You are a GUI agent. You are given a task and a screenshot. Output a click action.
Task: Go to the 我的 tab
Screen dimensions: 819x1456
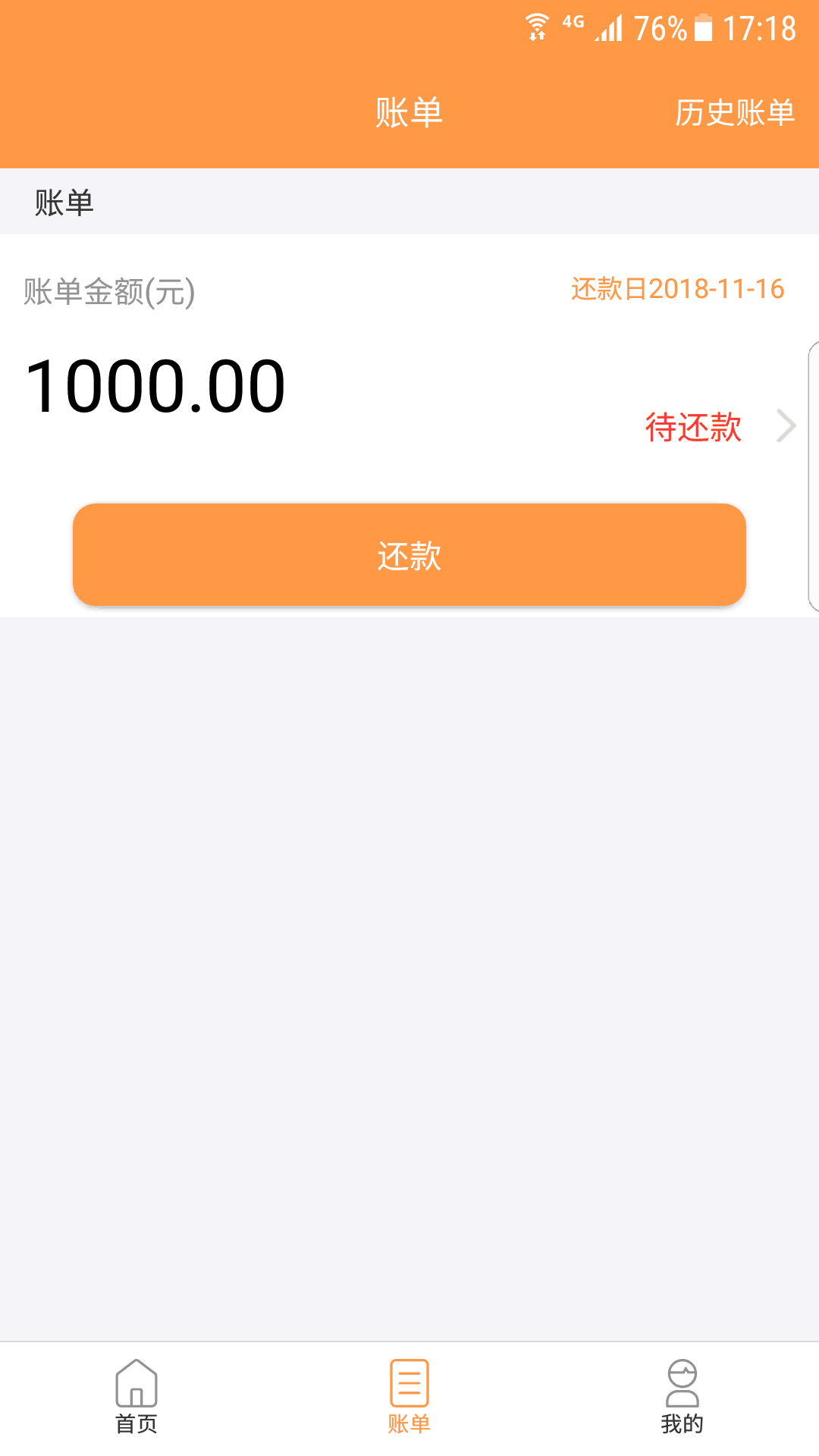point(682,1397)
